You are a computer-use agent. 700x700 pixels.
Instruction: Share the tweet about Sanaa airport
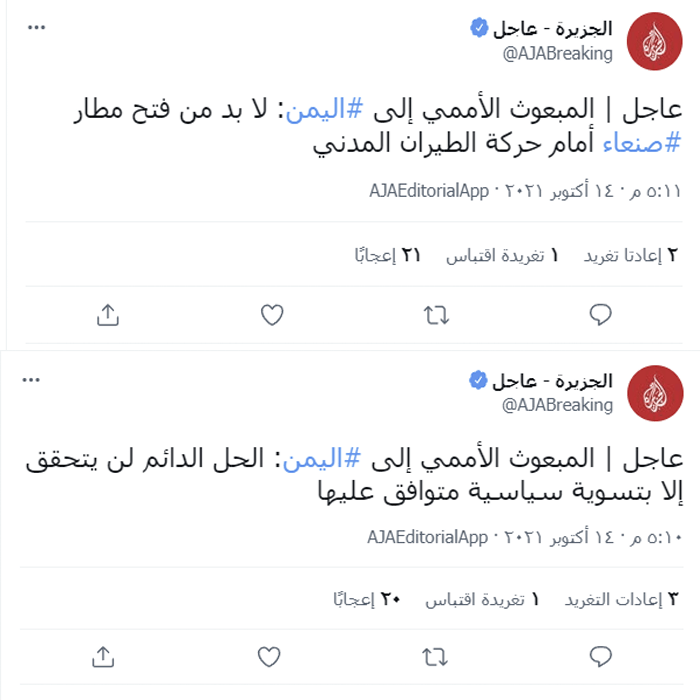pyautogui.click(x=108, y=315)
